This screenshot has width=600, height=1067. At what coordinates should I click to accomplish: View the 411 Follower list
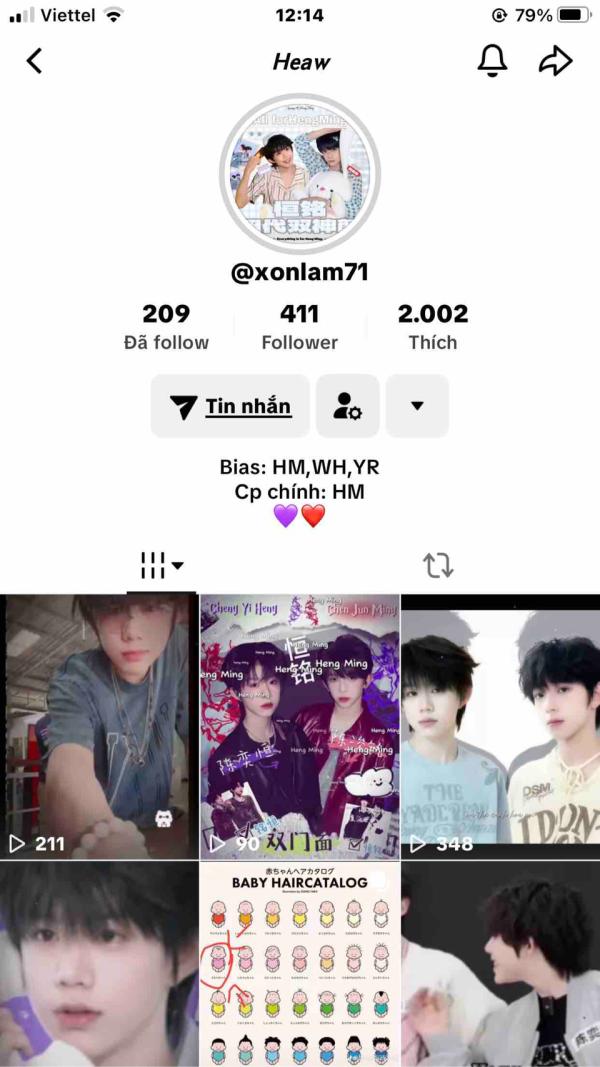pos(299,327)
